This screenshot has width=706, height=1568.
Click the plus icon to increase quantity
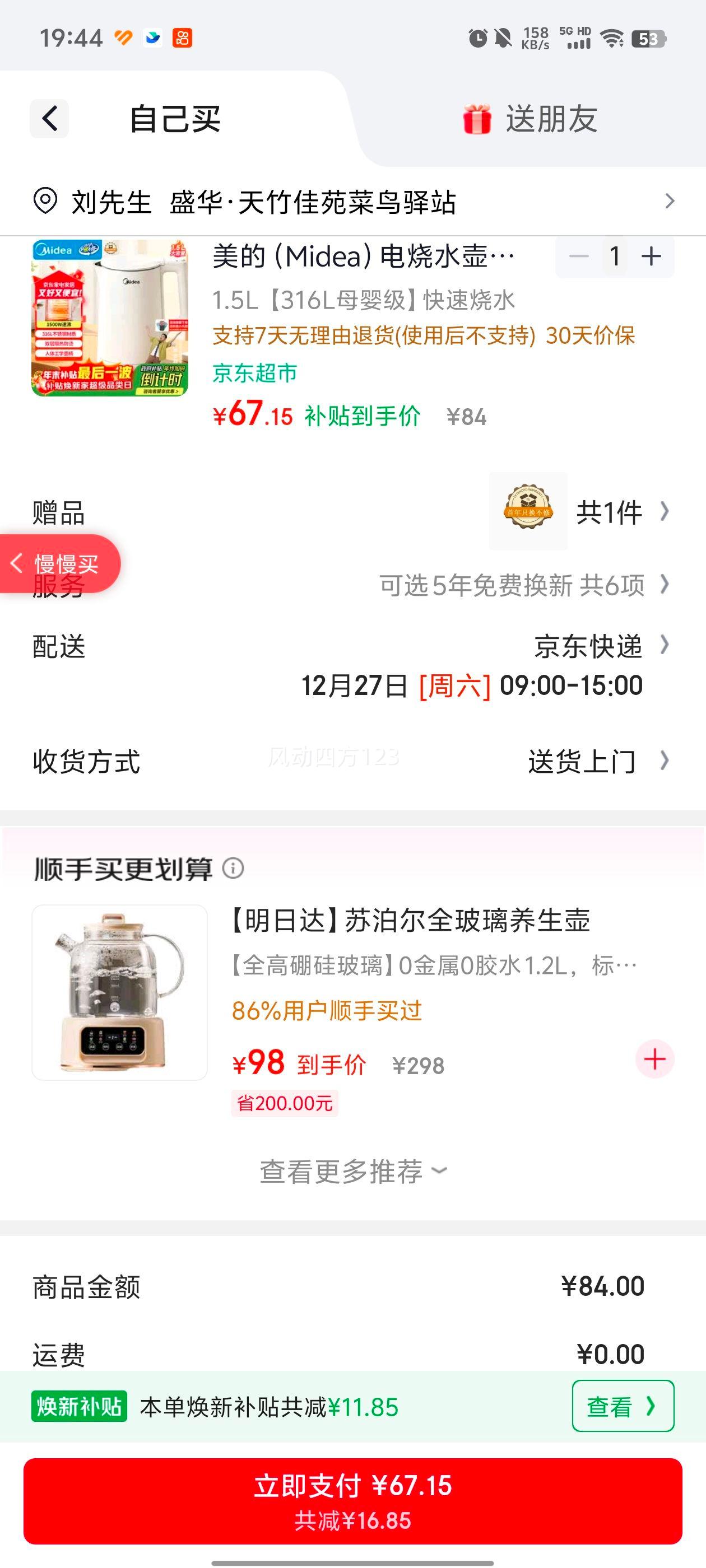click(x=651, y=257)
